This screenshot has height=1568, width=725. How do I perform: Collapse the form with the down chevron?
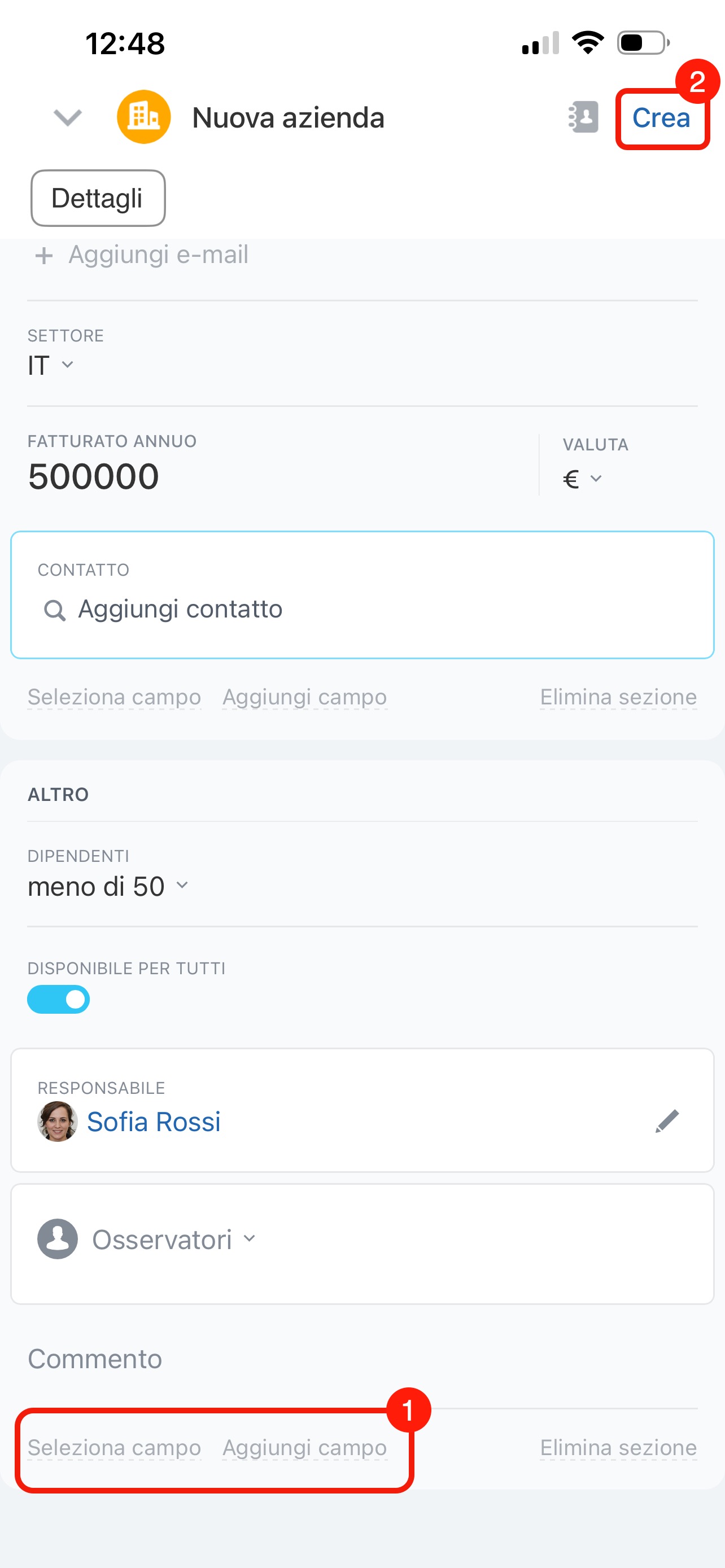(x=68, y=117)
